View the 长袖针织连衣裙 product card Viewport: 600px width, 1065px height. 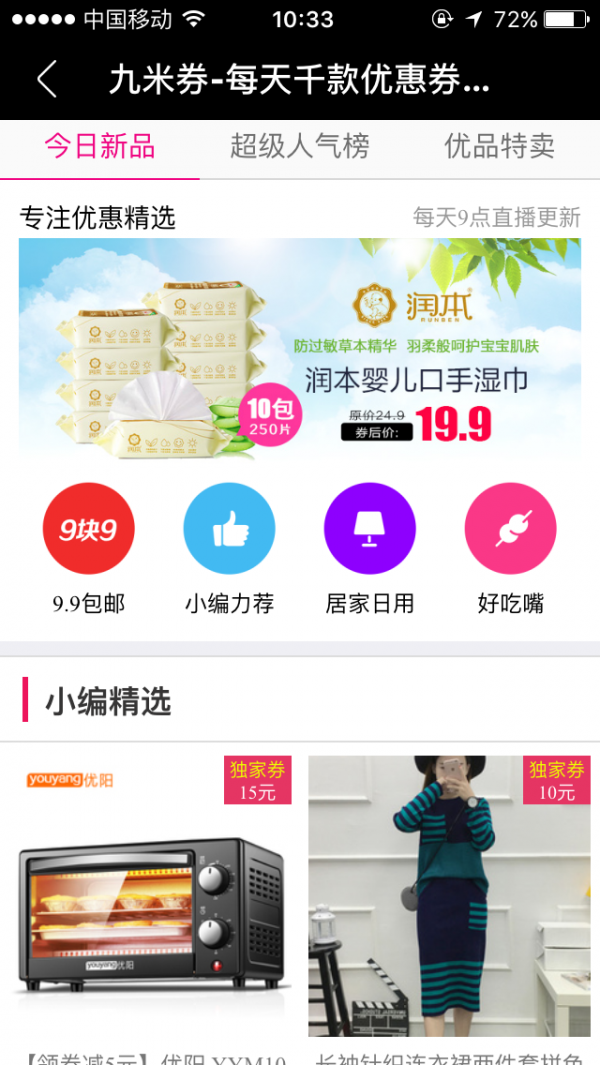click(x=449, y=910)
